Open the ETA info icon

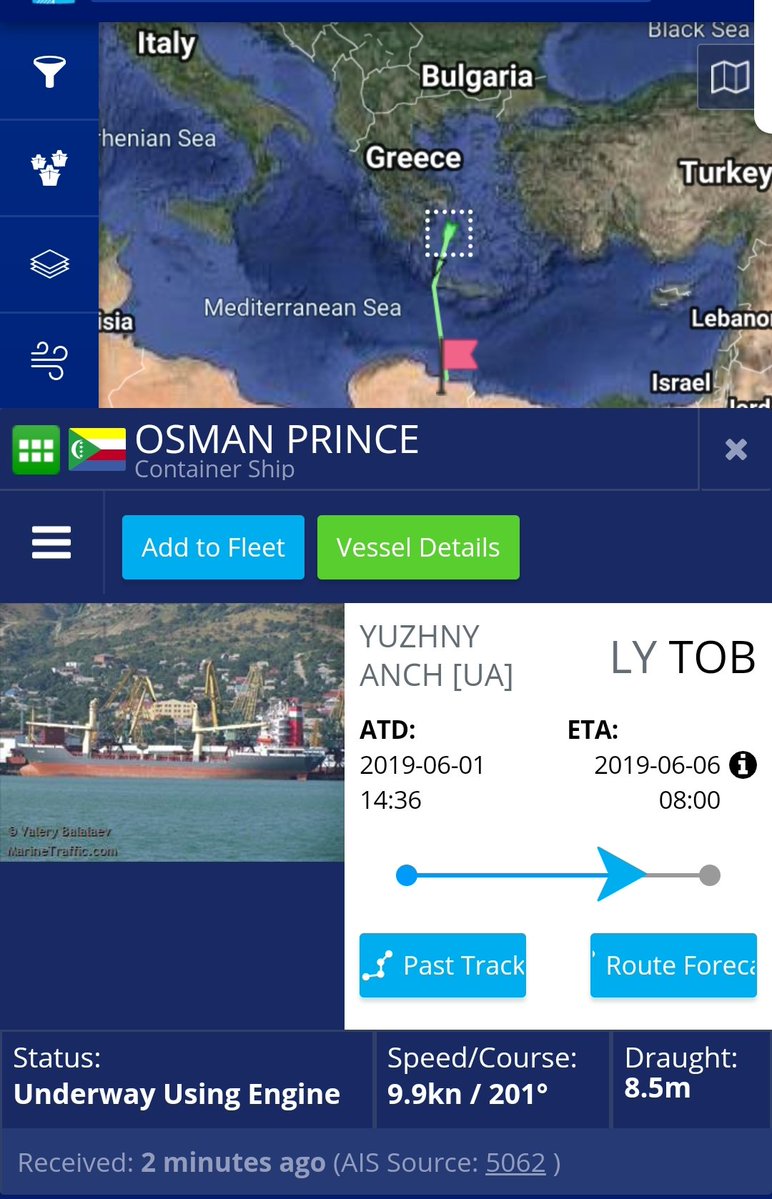(742, 766)
